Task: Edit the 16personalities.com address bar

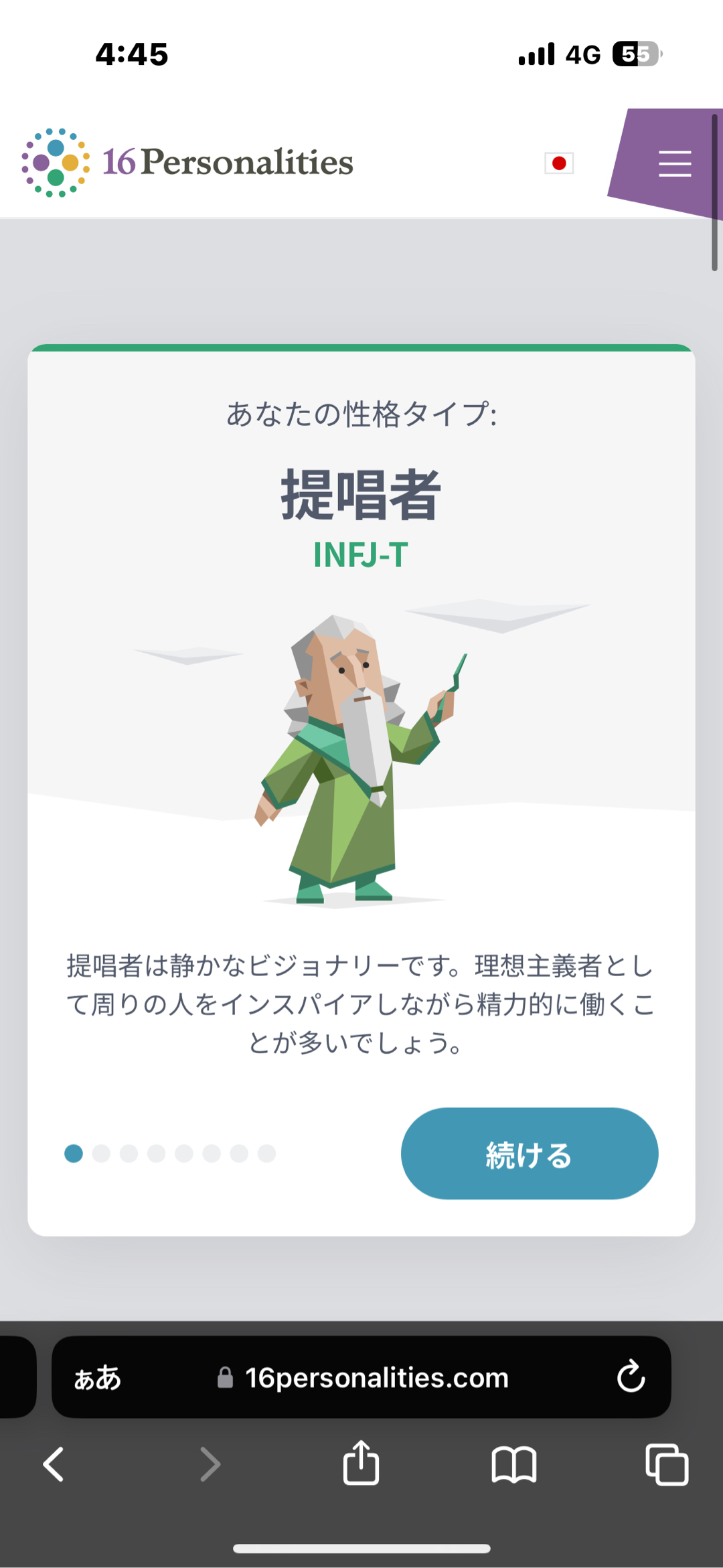Action: (x=375, y=1378)
